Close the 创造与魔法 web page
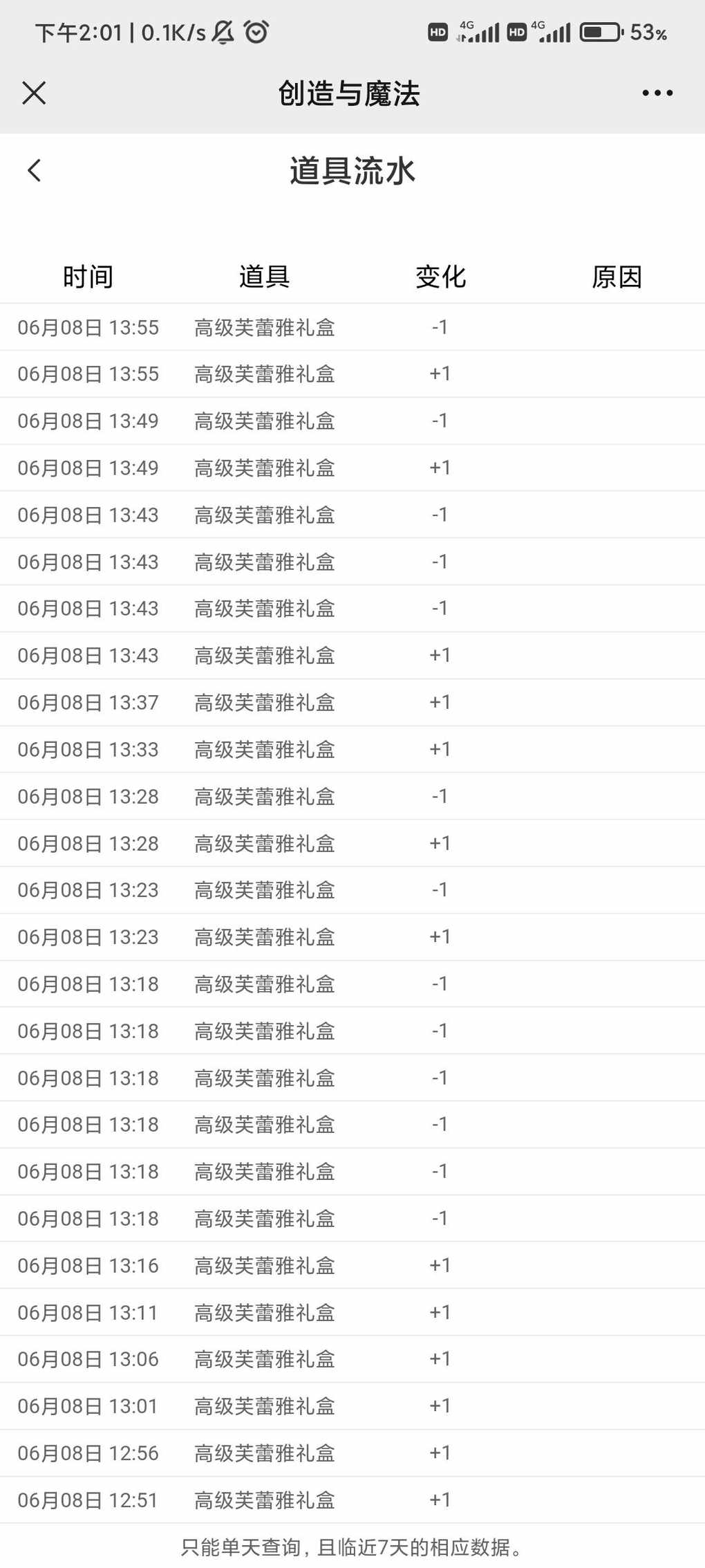 pos(34,93)
